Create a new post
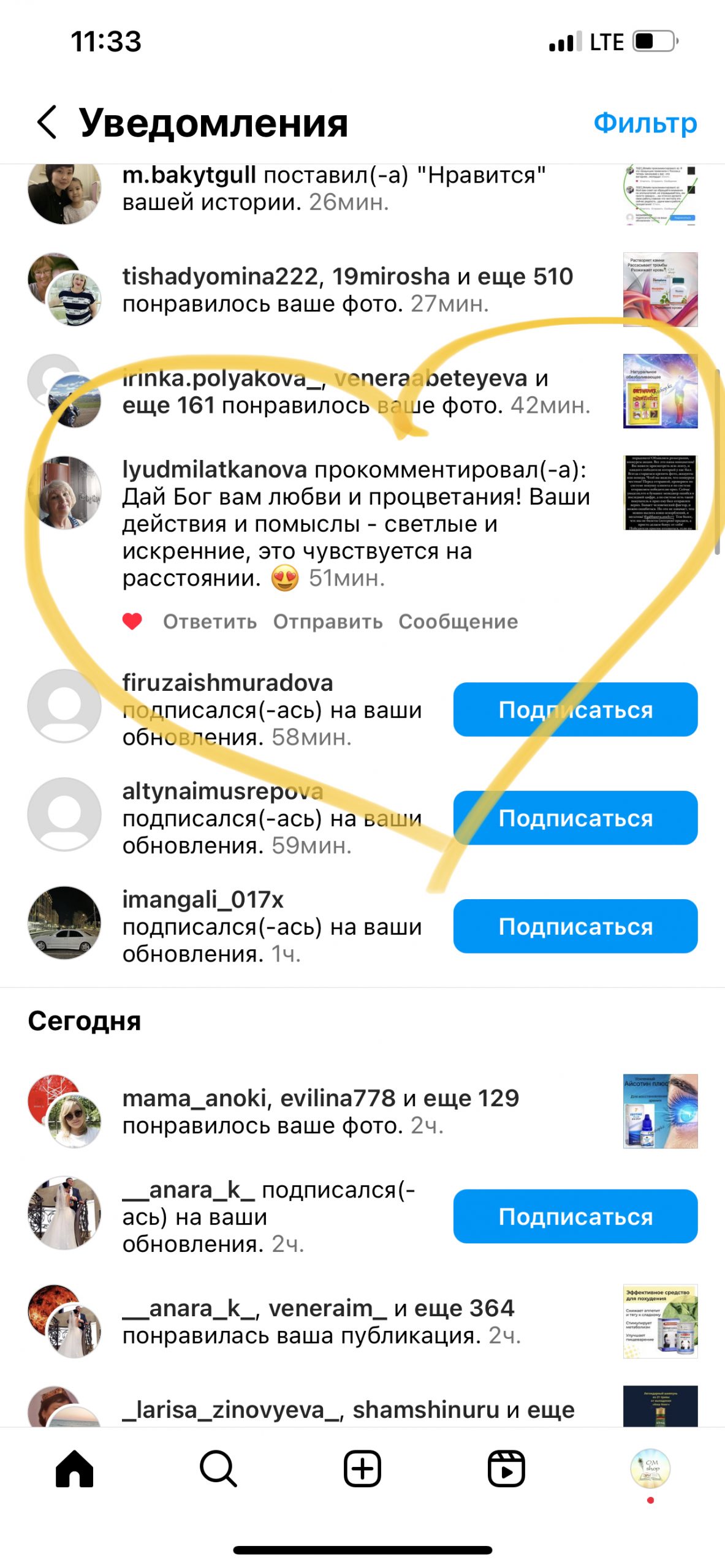725x1568 pixels. pos(362,1469)
